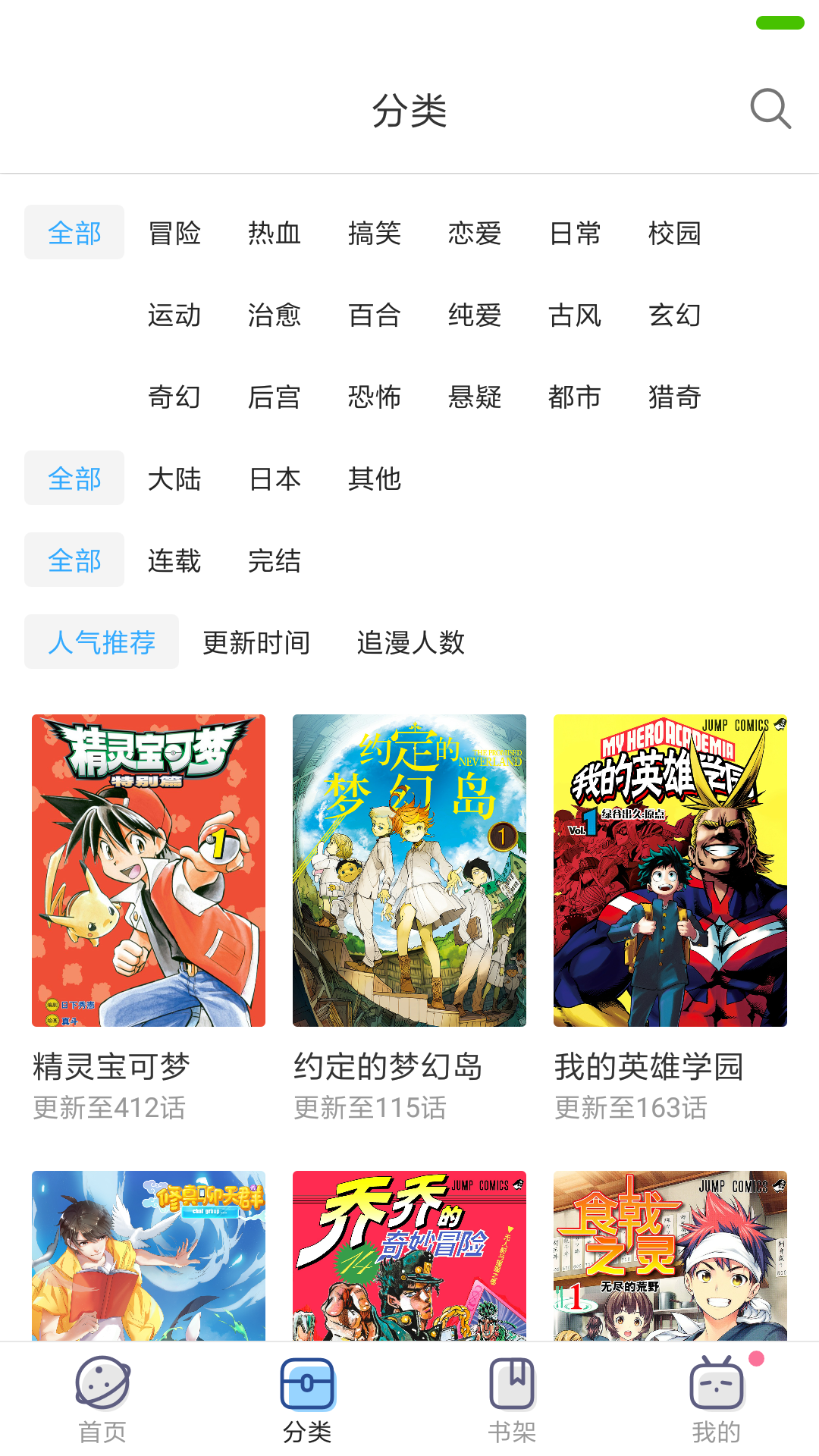This screenshot has height=1456, width=819.
Task: Show only 连载 comics
Action: [x=174, y=560]
